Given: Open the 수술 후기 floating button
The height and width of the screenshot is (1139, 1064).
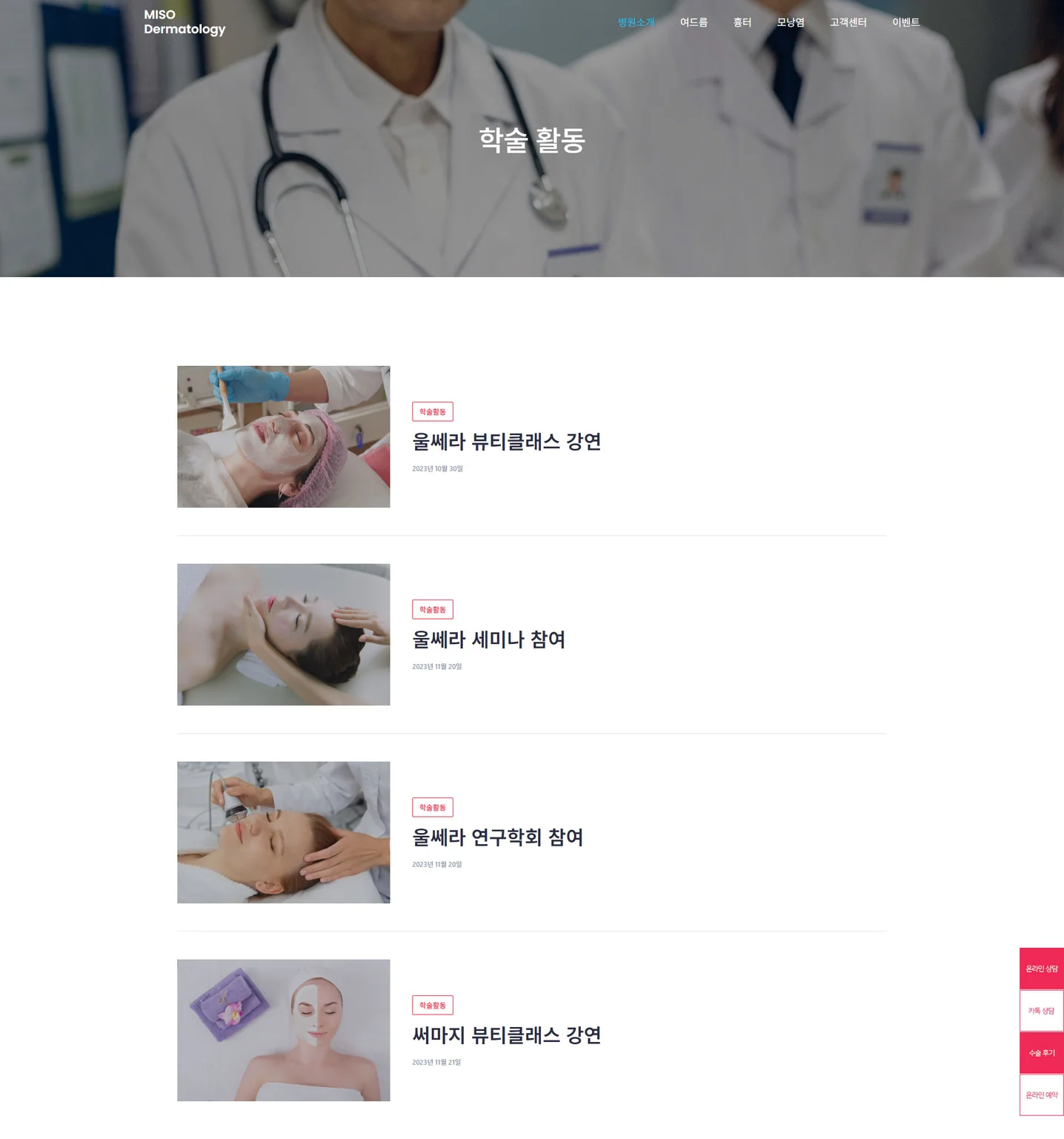Looking at the screenshot, I should point(1040,1052).
